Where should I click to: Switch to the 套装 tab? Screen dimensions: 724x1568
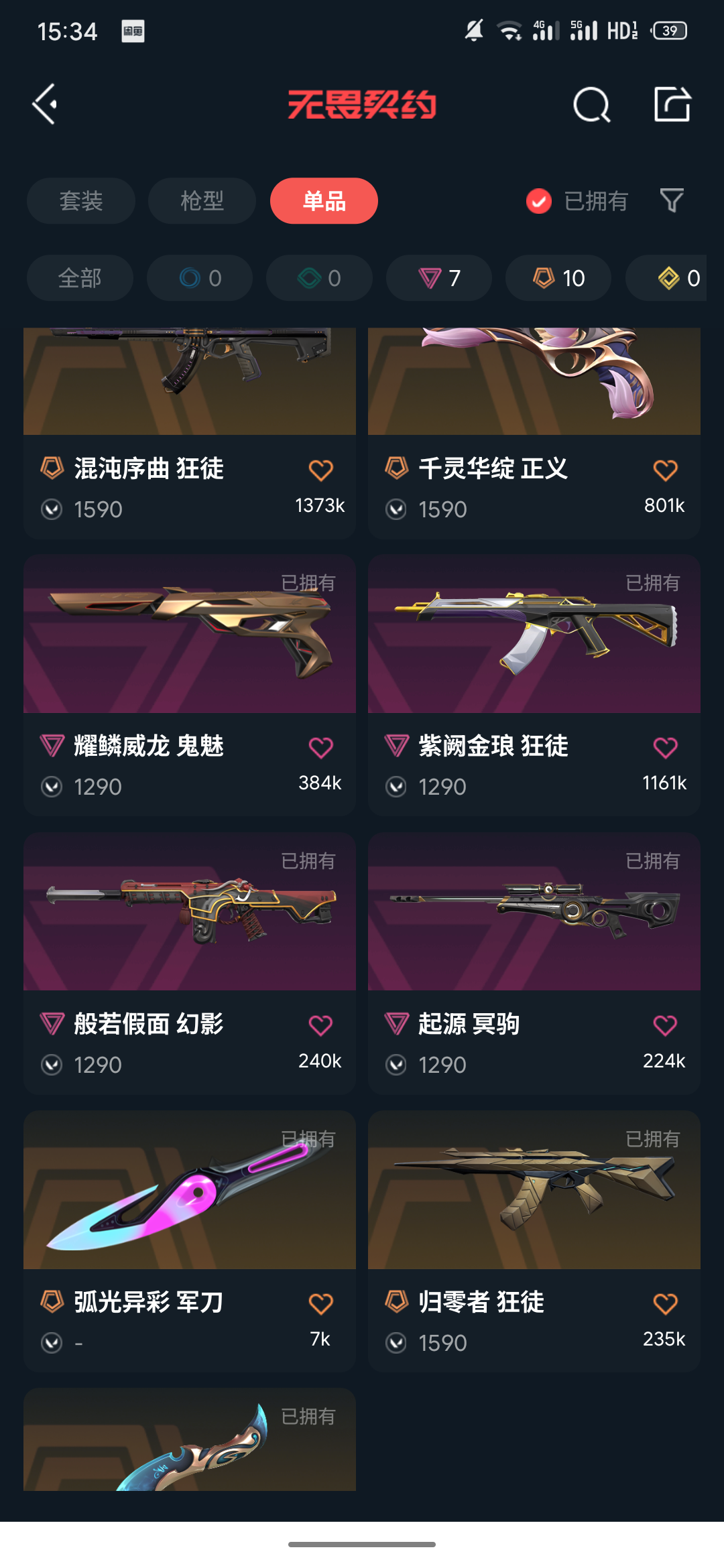tap(80, 201)
